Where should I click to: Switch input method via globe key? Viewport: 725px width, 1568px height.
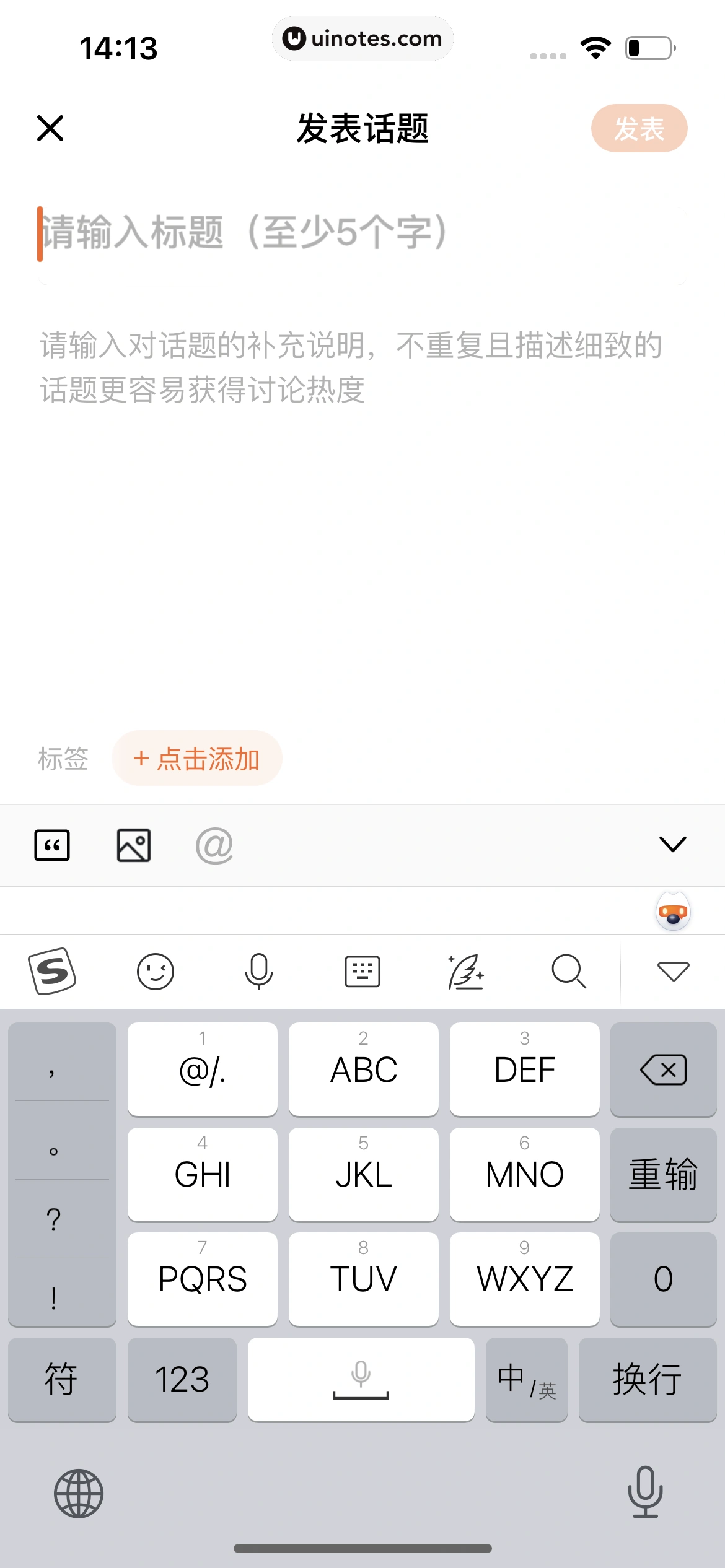(x=79, y=1493)
